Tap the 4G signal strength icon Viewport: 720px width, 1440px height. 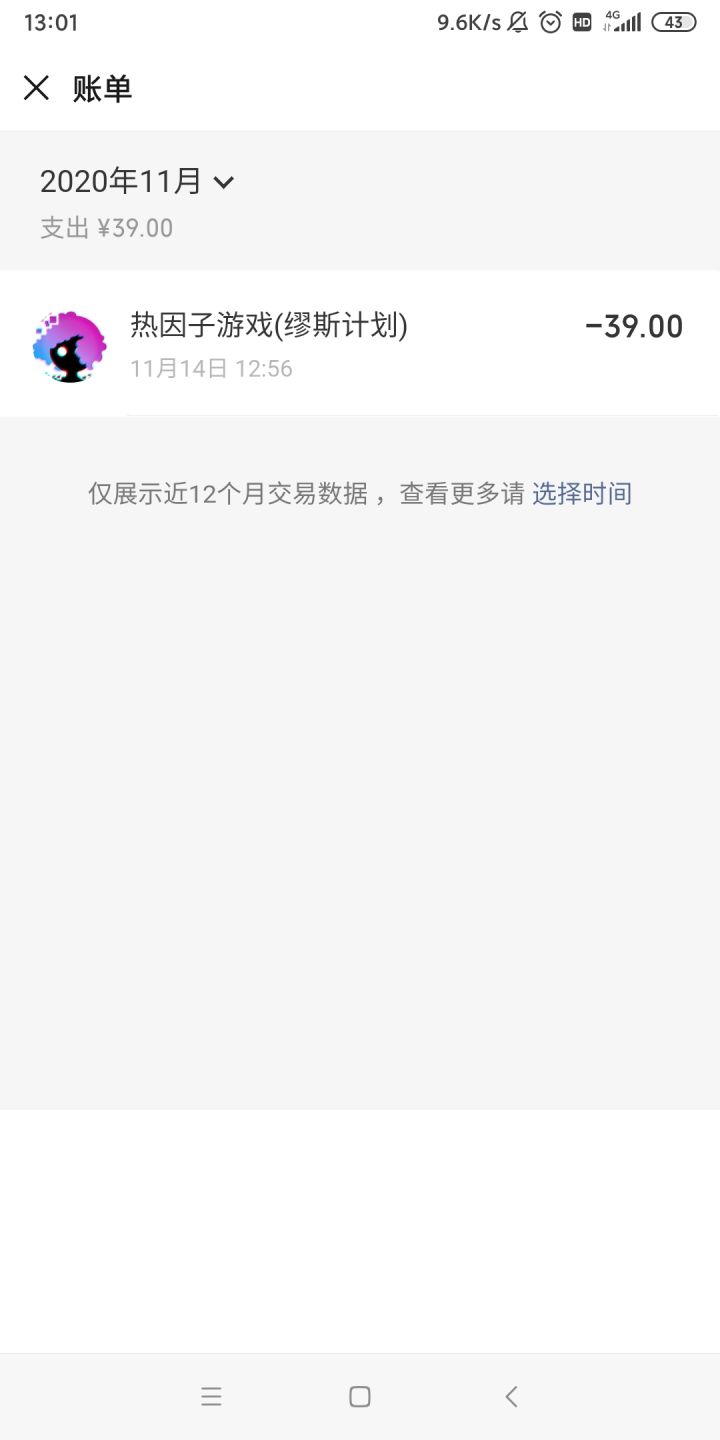click(621, 22)
